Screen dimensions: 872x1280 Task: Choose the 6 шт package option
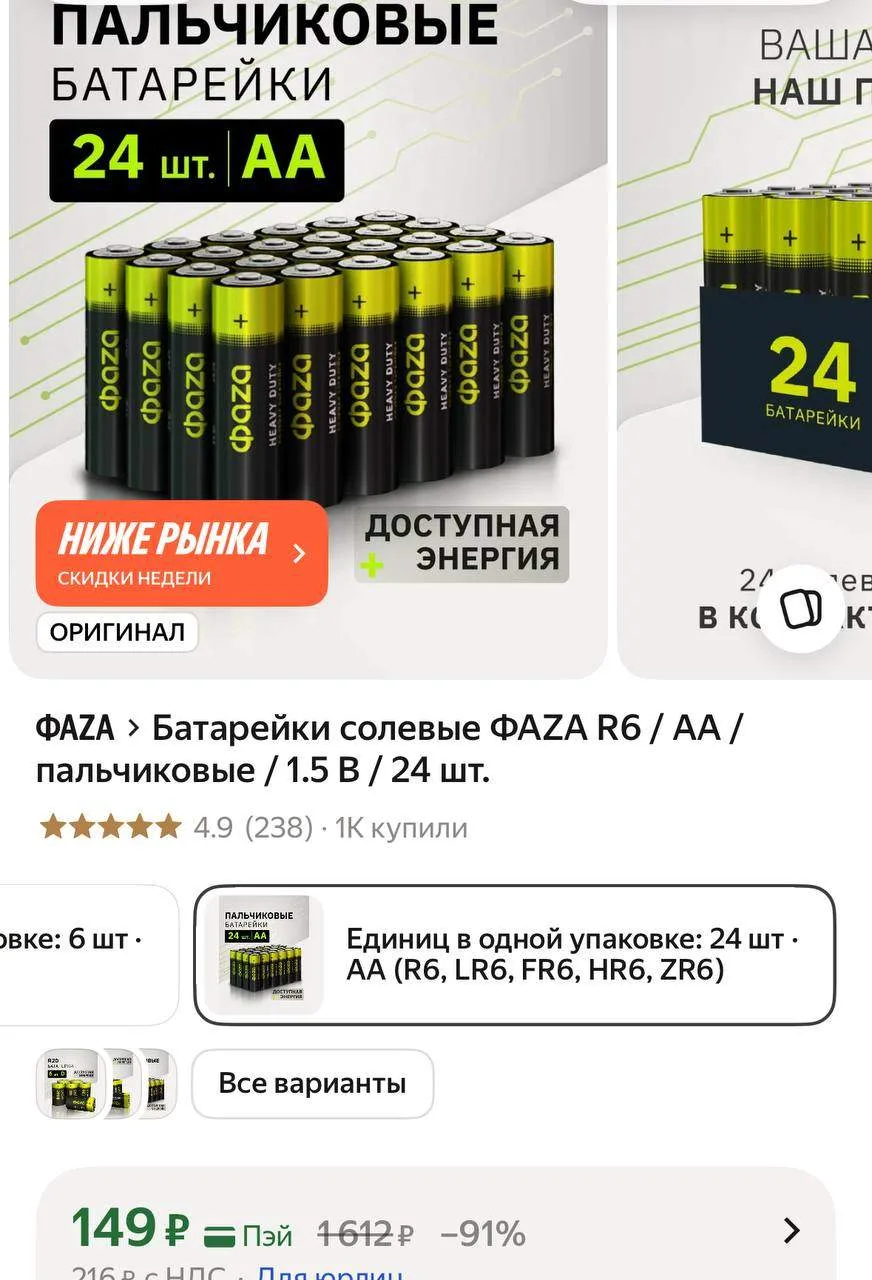(x=88, y=955)
